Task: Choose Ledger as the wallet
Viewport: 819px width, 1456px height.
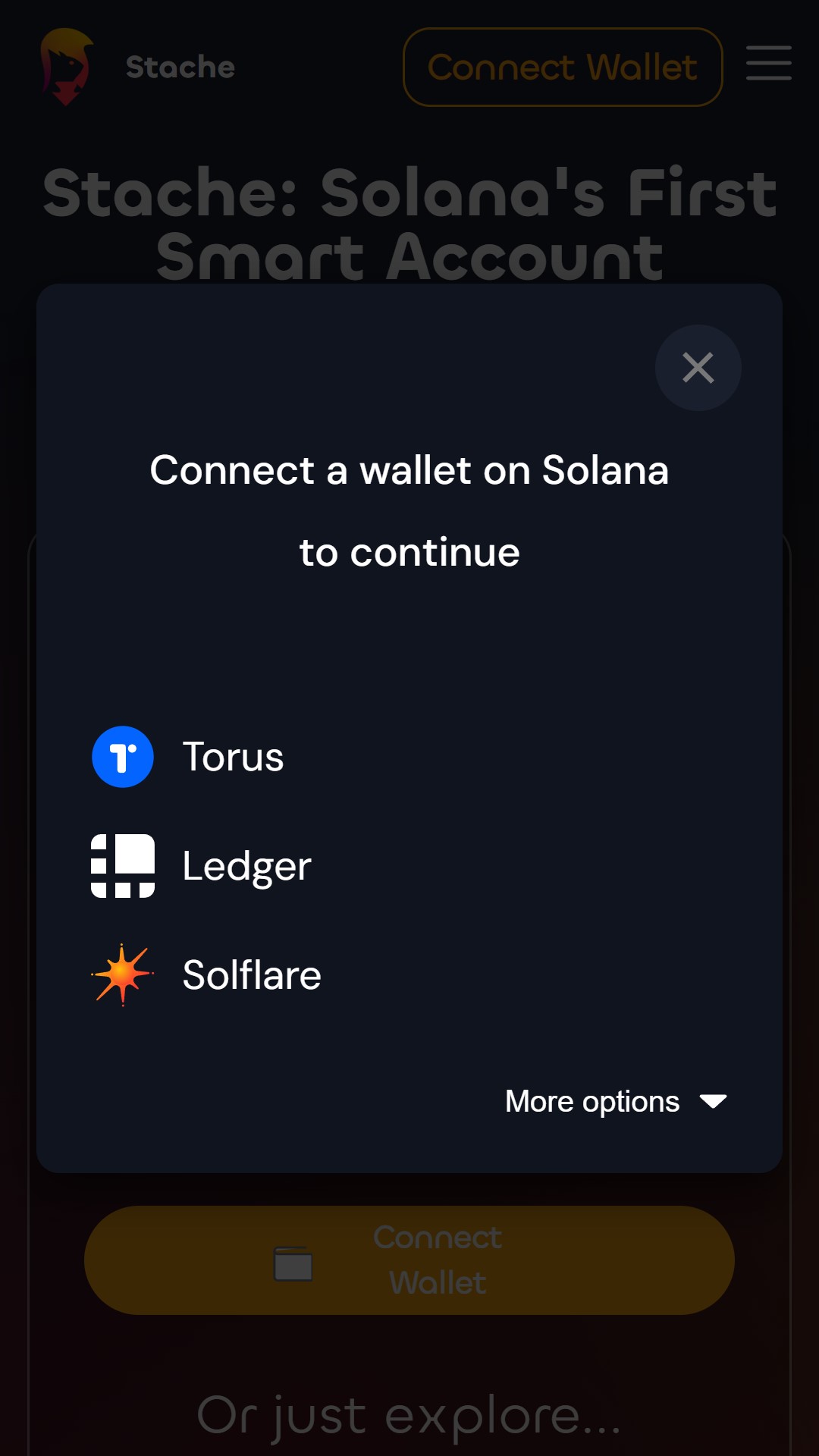Action: click(x=246, y=866)
